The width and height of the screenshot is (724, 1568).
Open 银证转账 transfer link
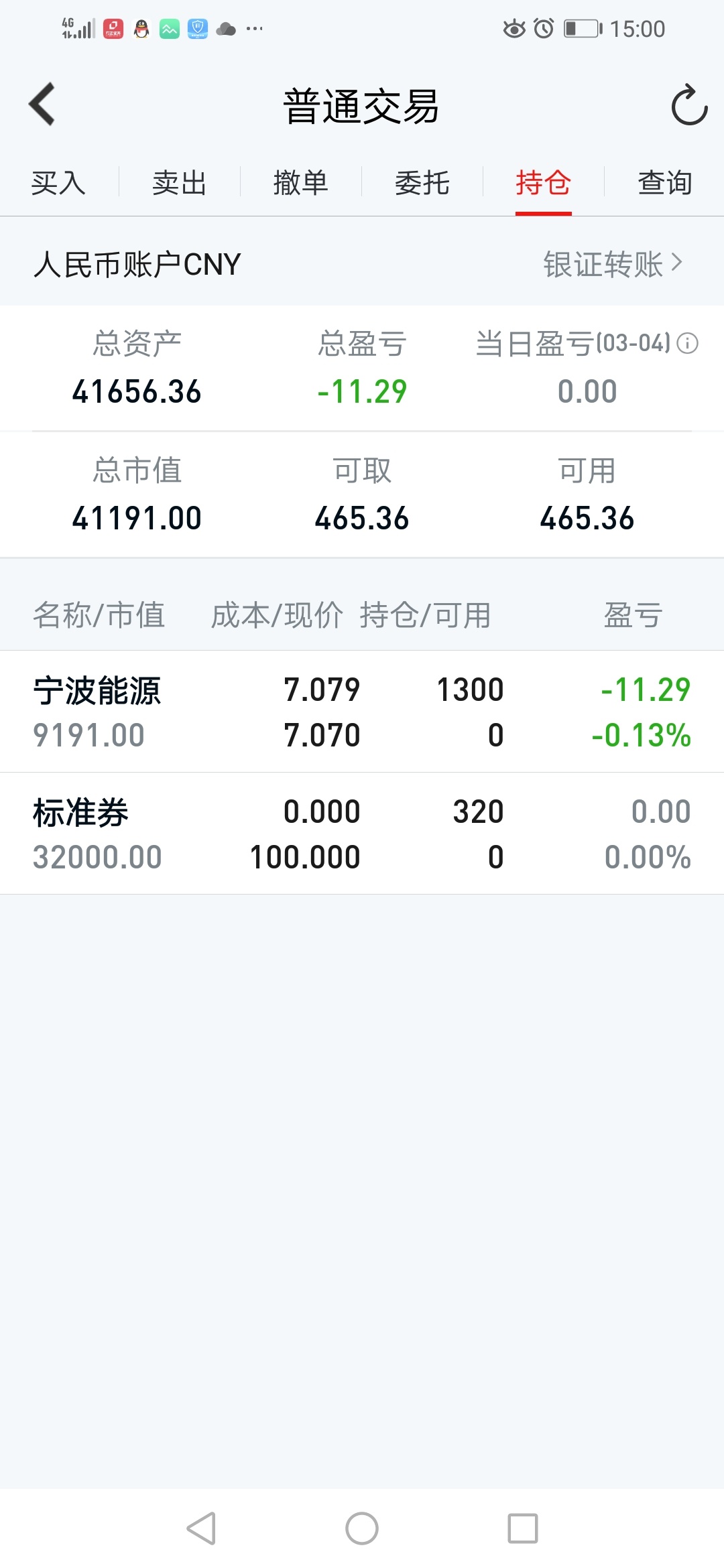pos(613,264)
